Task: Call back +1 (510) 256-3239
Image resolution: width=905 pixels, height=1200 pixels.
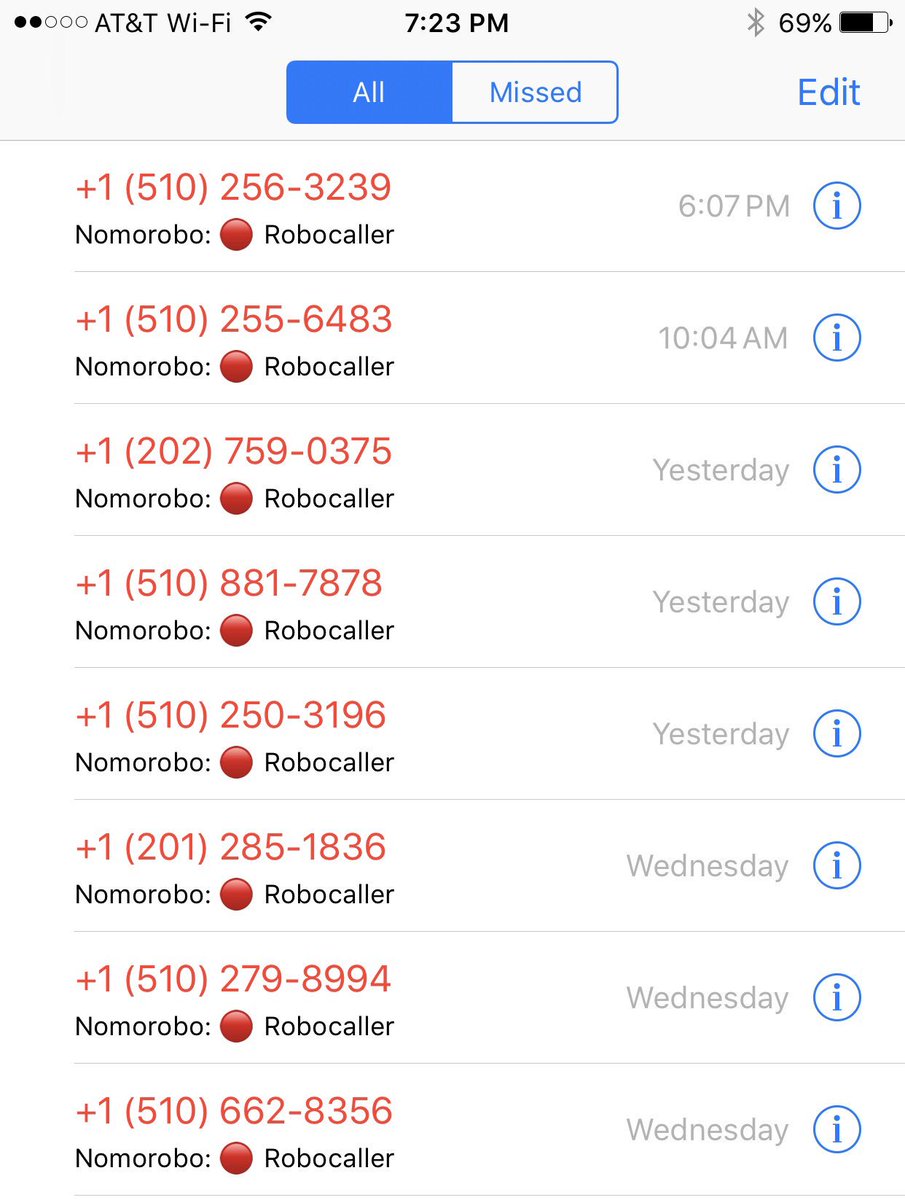Action: pyautogui.click(x=233, y=188)
